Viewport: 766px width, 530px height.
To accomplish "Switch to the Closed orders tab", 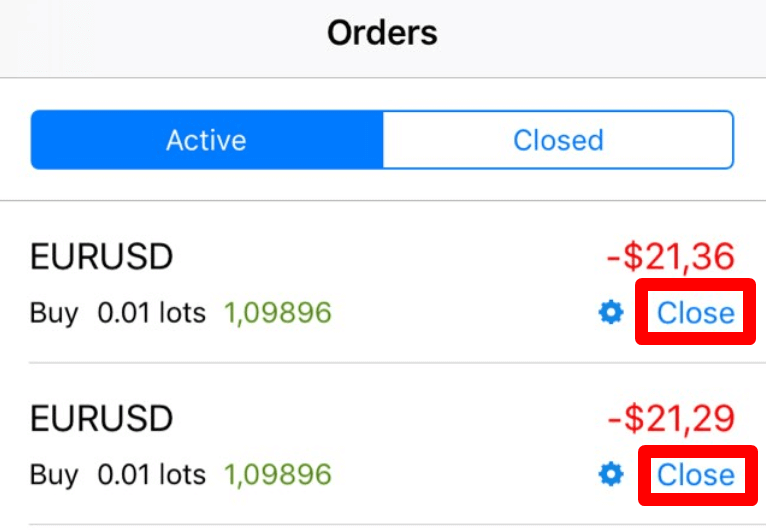I will click(x=558, y=140).
